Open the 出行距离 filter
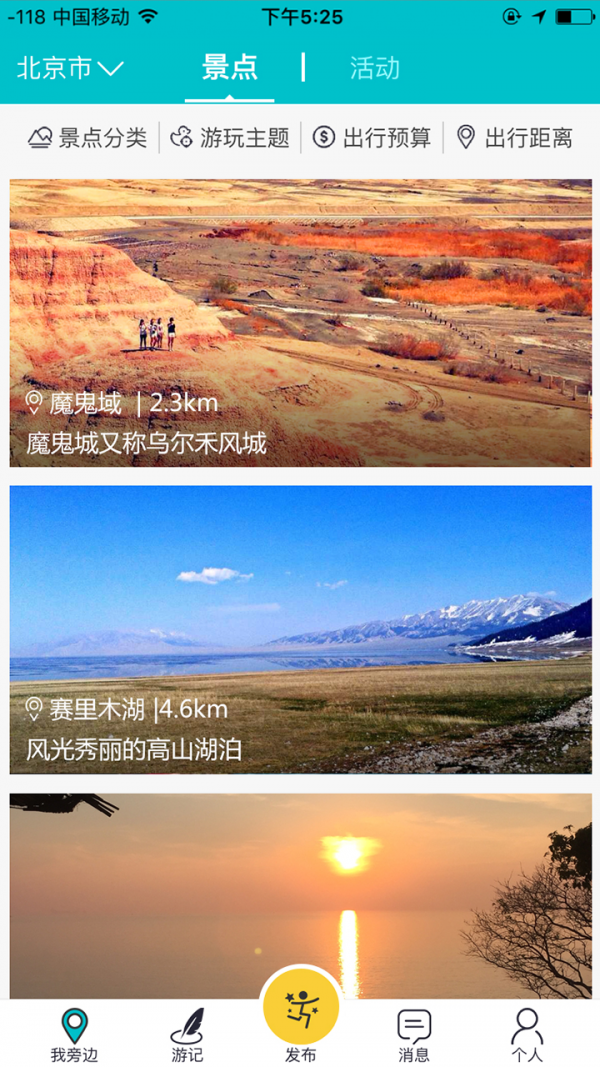Image resolution: width=600 pixels, height=1067 pixels. pyautogui.click(x=514, y=138)
